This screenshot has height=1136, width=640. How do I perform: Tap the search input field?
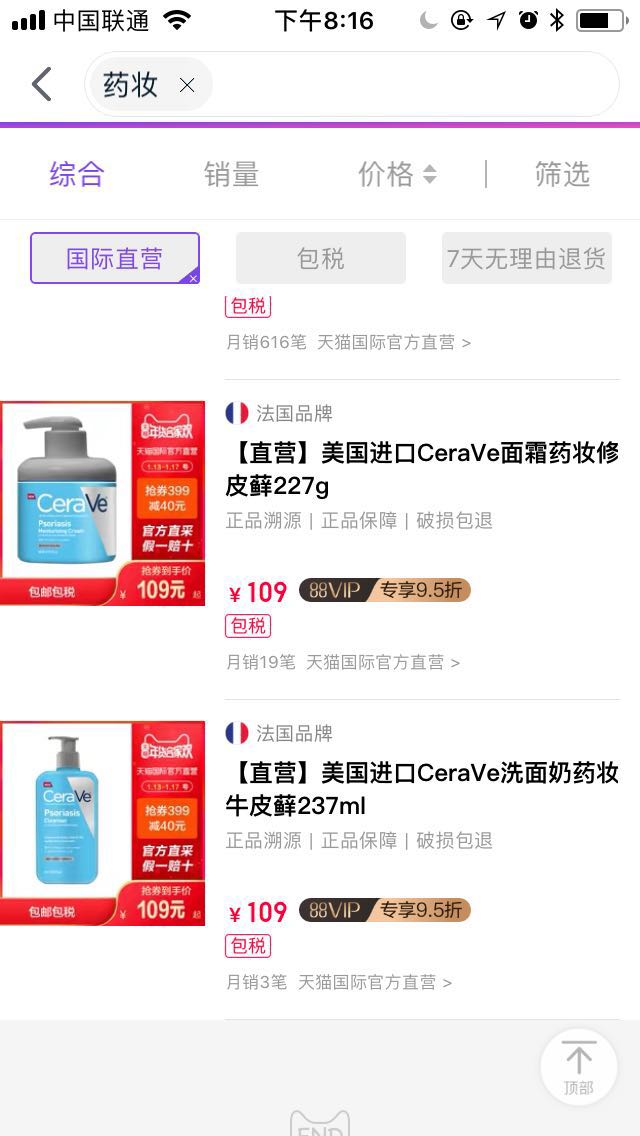click(410, 85)
